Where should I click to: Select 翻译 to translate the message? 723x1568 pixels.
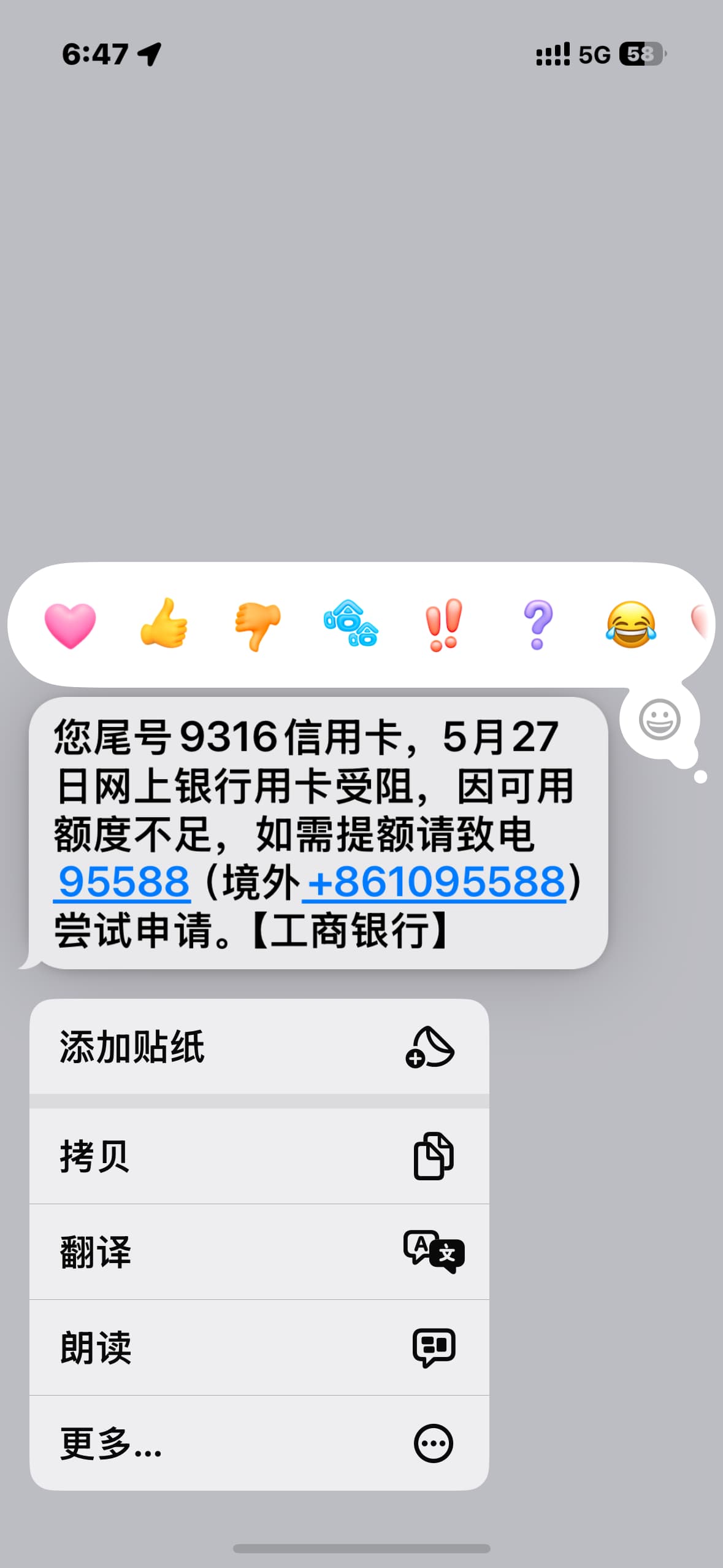coord(259,1252)
